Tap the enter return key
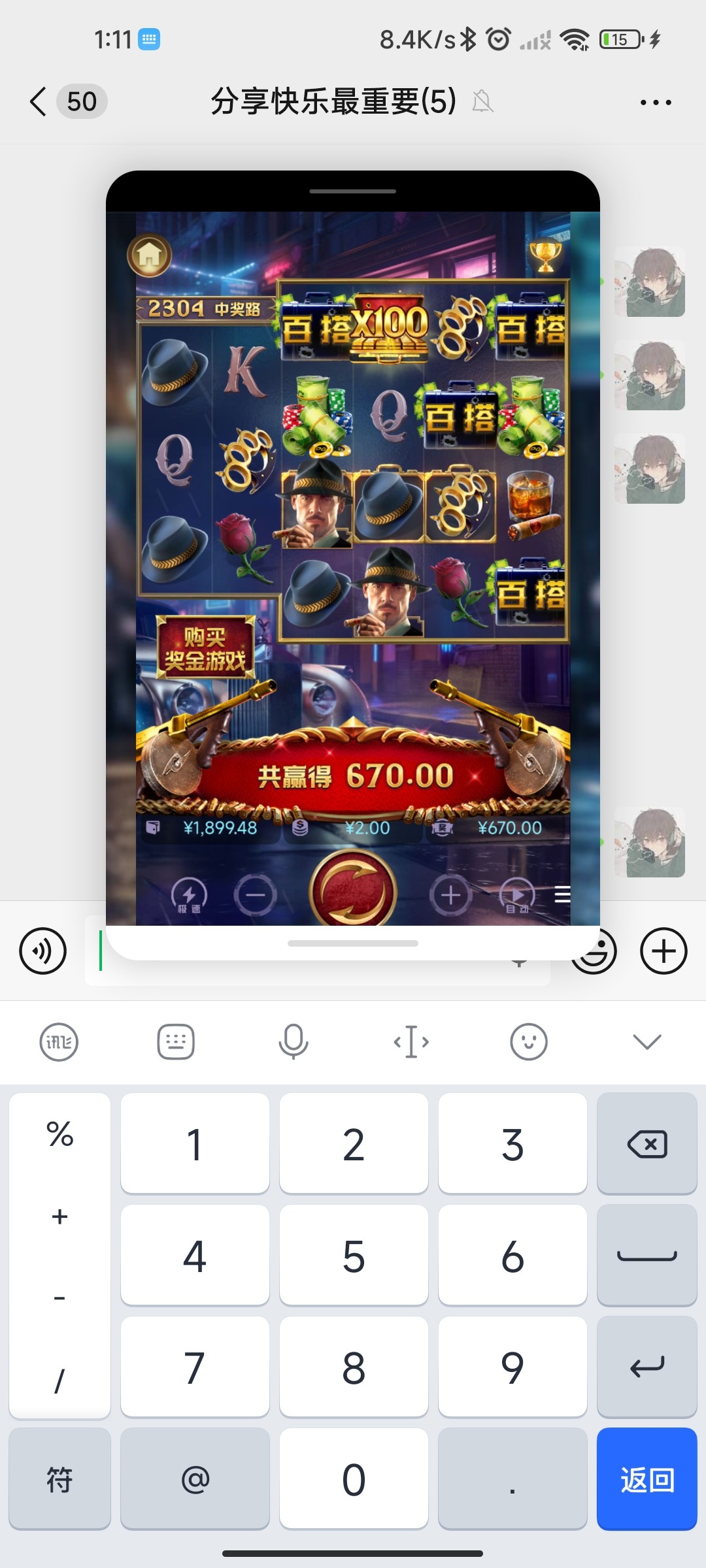The width and height of the screenshot is (706, 1568). [x=647, y=1367]
